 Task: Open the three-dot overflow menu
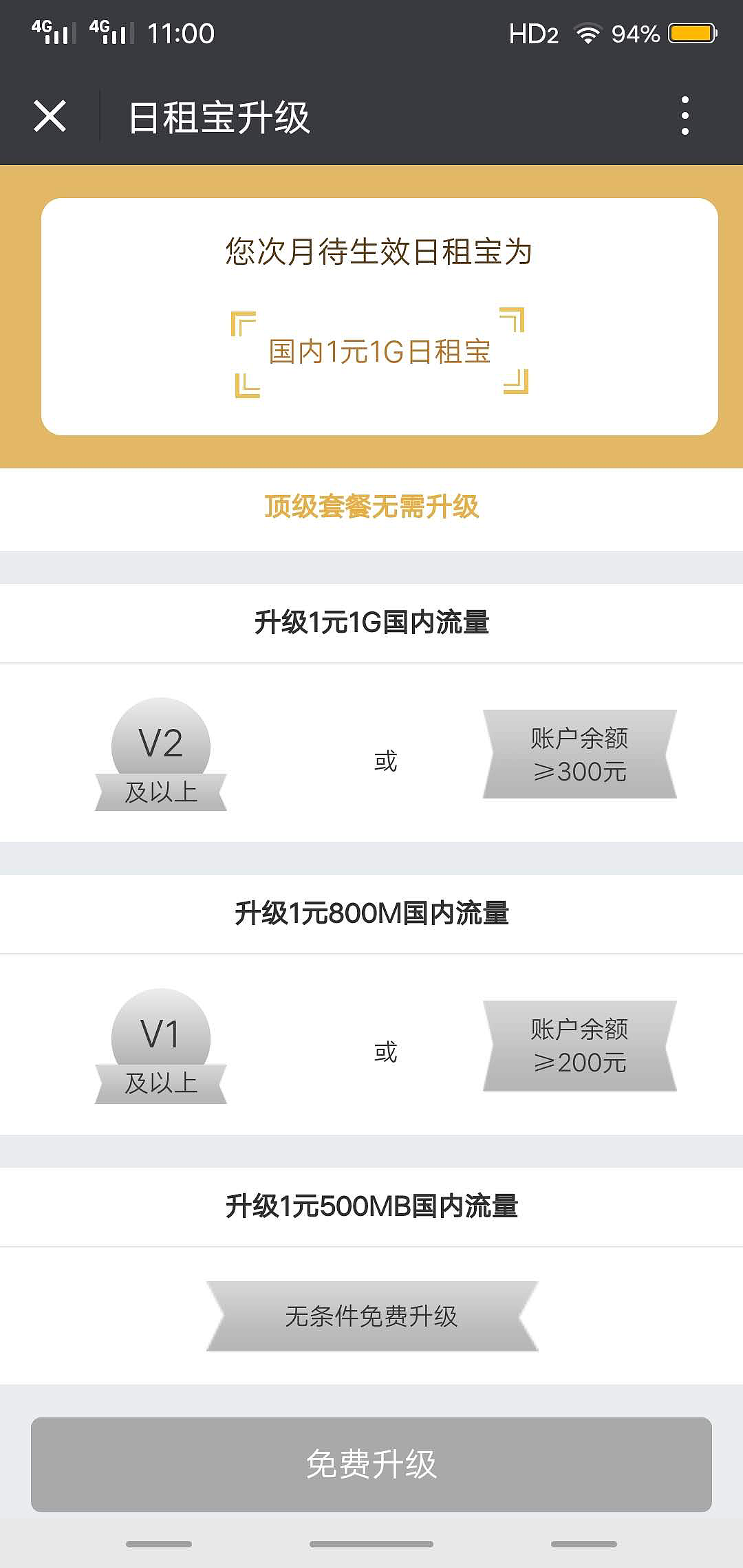click(x=685, y=116)
